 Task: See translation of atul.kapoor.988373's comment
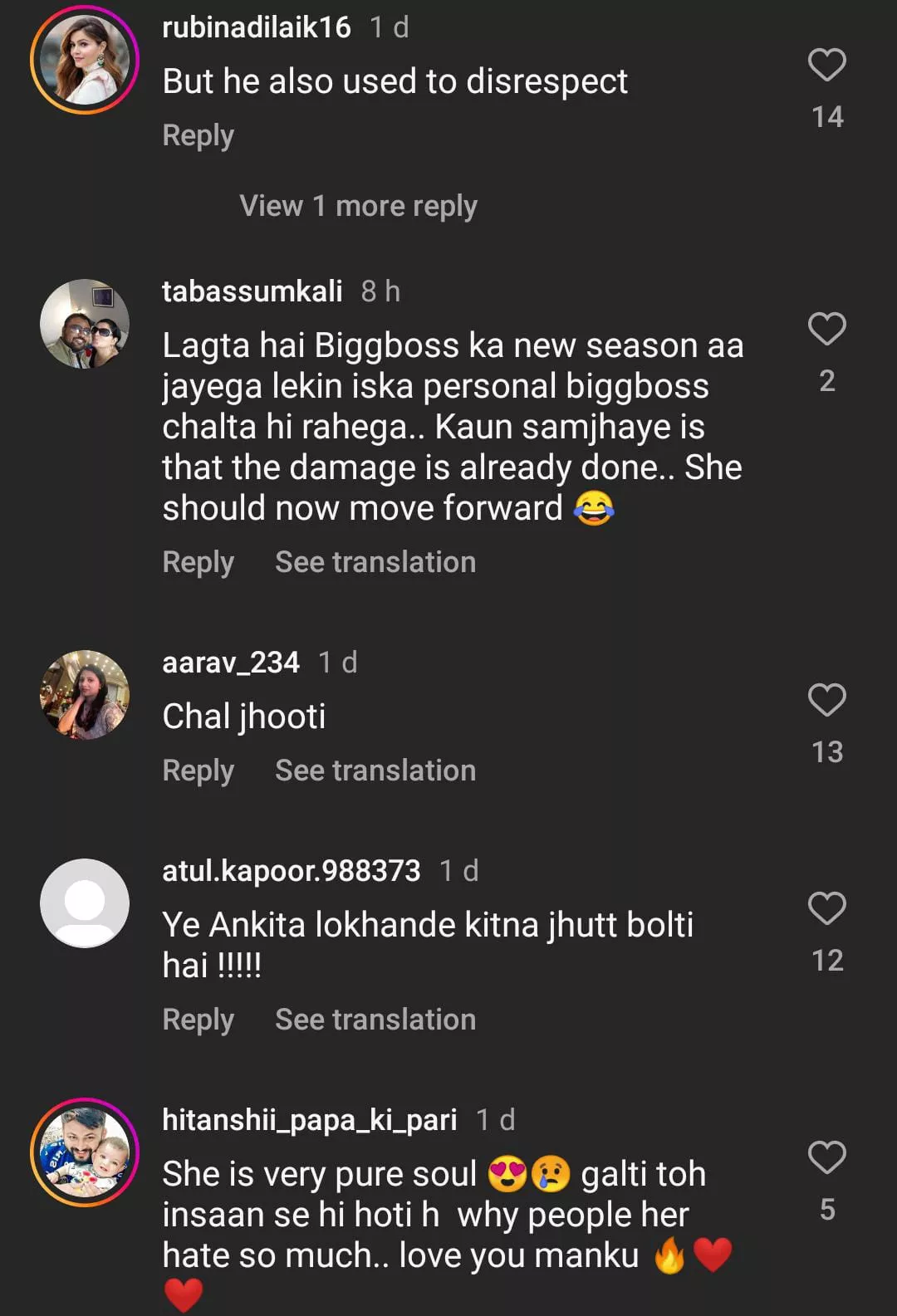coord(375,1020)
